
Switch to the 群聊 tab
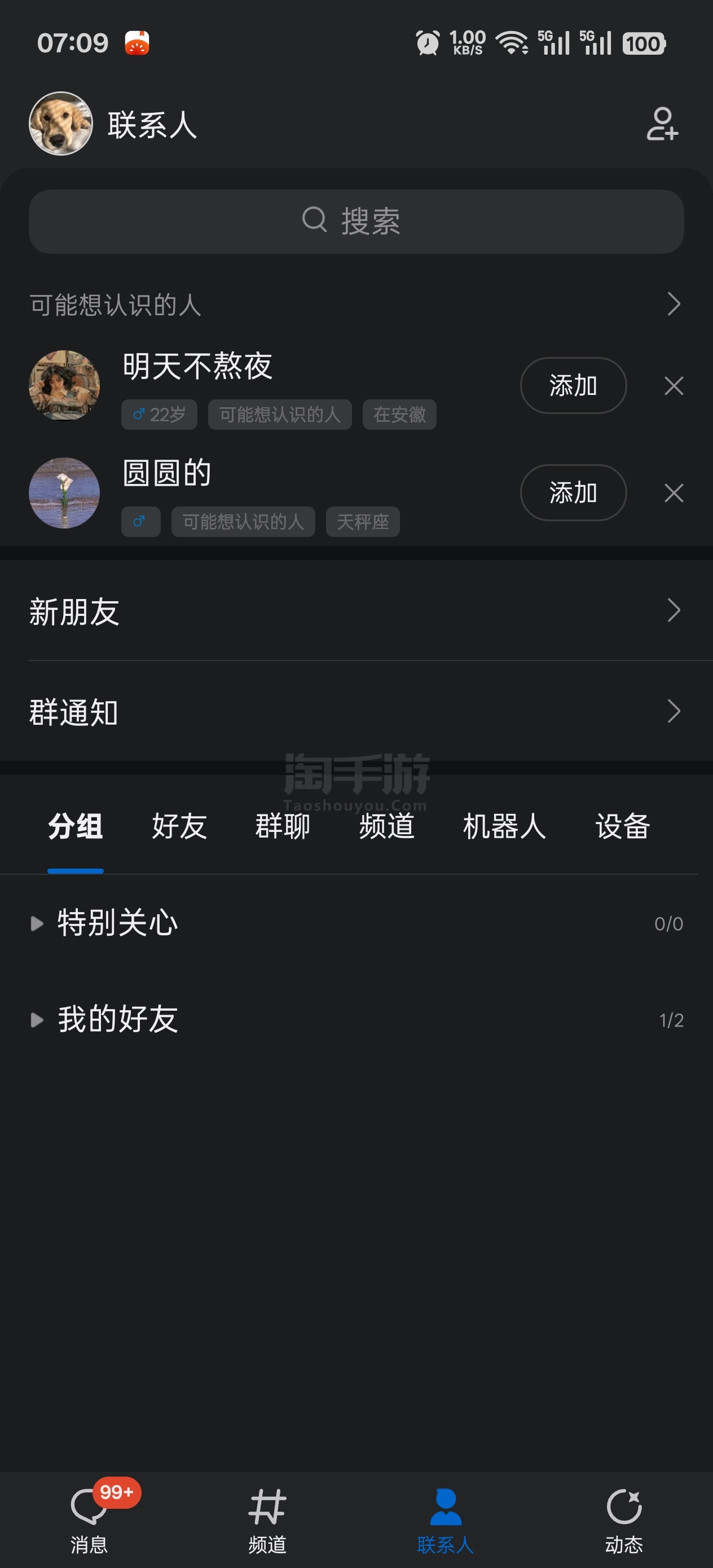click(283, 827)
